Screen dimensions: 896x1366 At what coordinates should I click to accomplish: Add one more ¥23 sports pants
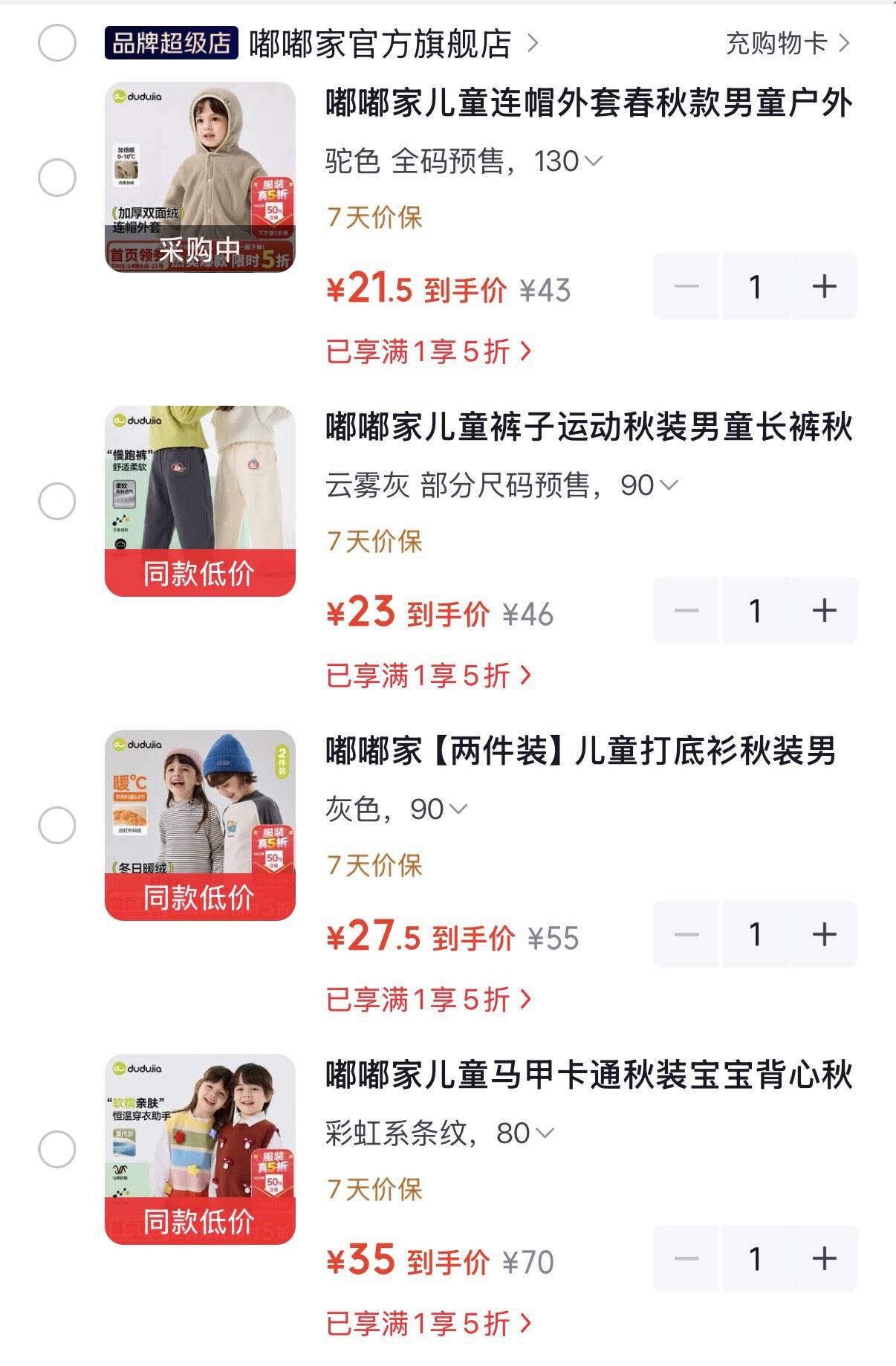(825, 610)
